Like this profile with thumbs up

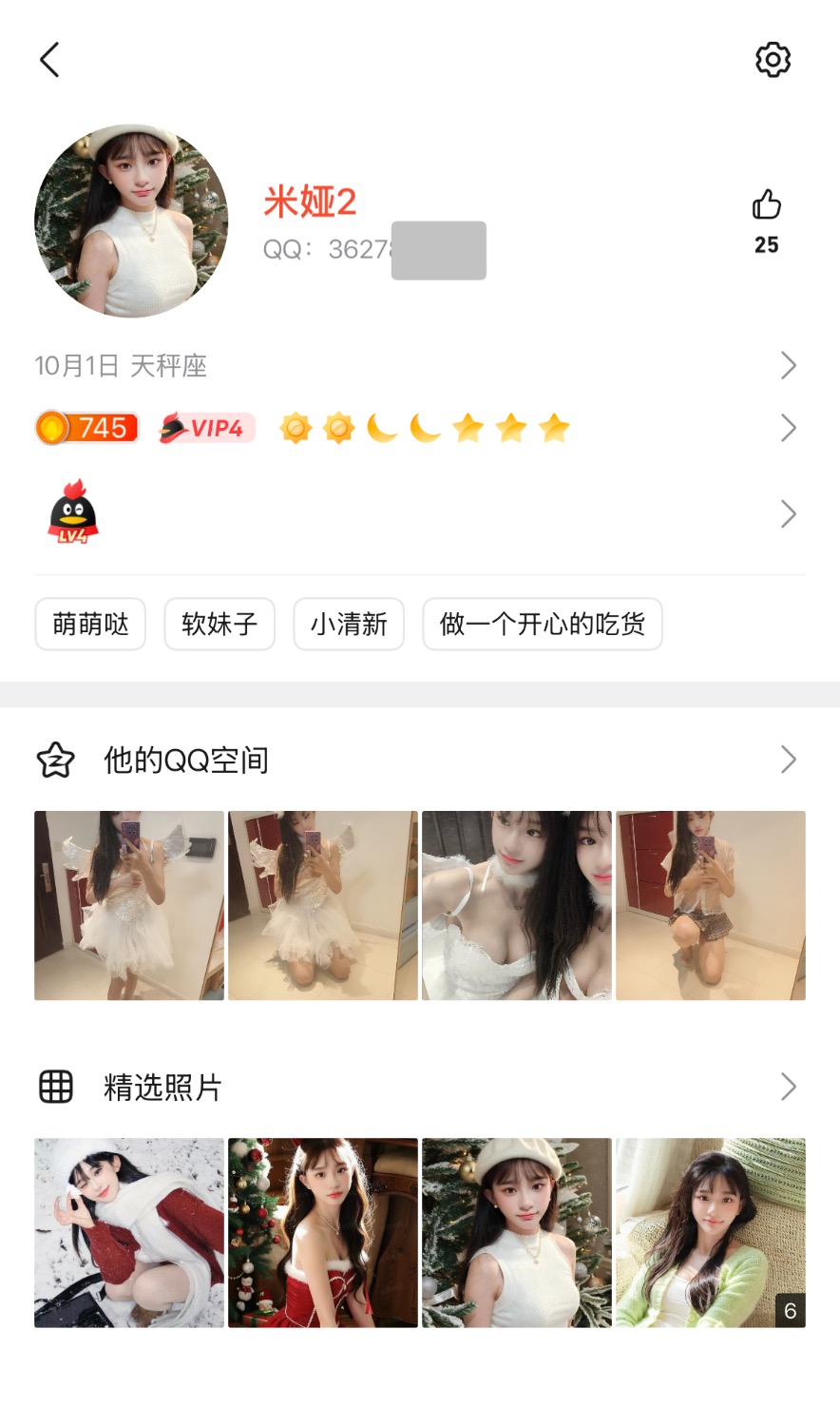(x=766, y=205)
